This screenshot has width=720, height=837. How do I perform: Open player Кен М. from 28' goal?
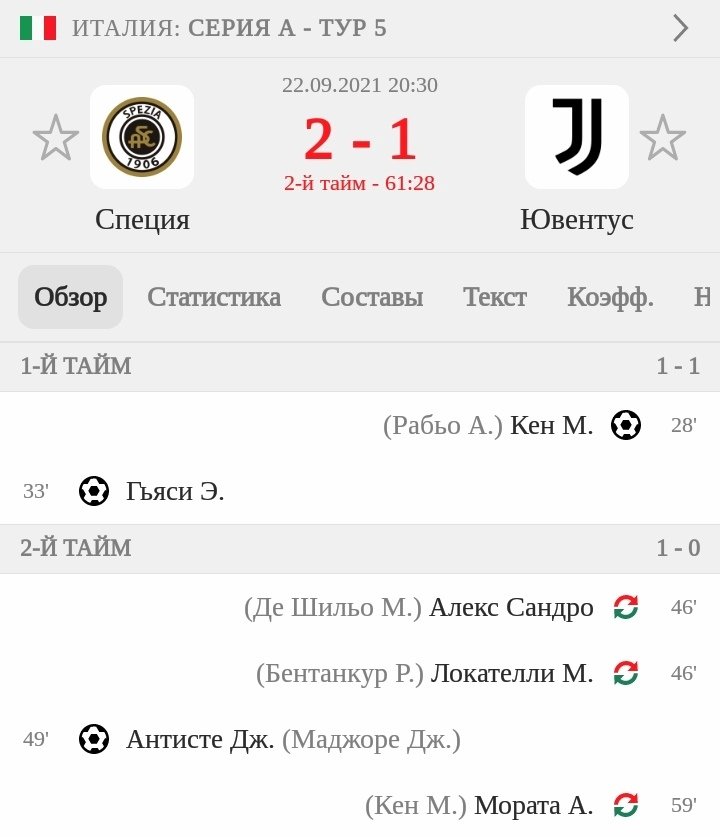(551, 425)
